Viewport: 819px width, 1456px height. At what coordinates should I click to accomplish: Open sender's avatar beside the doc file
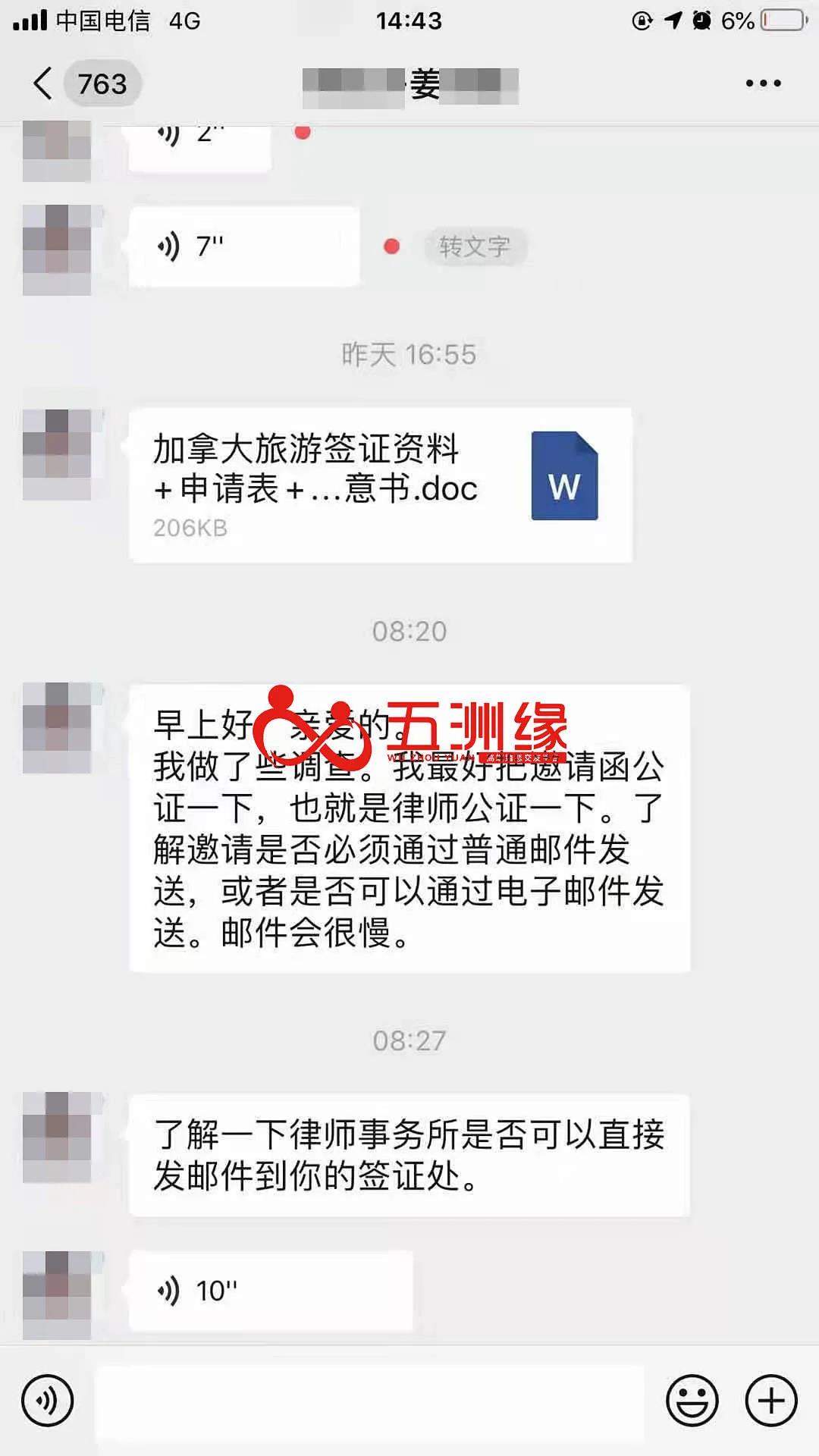(x=57, y=454)
